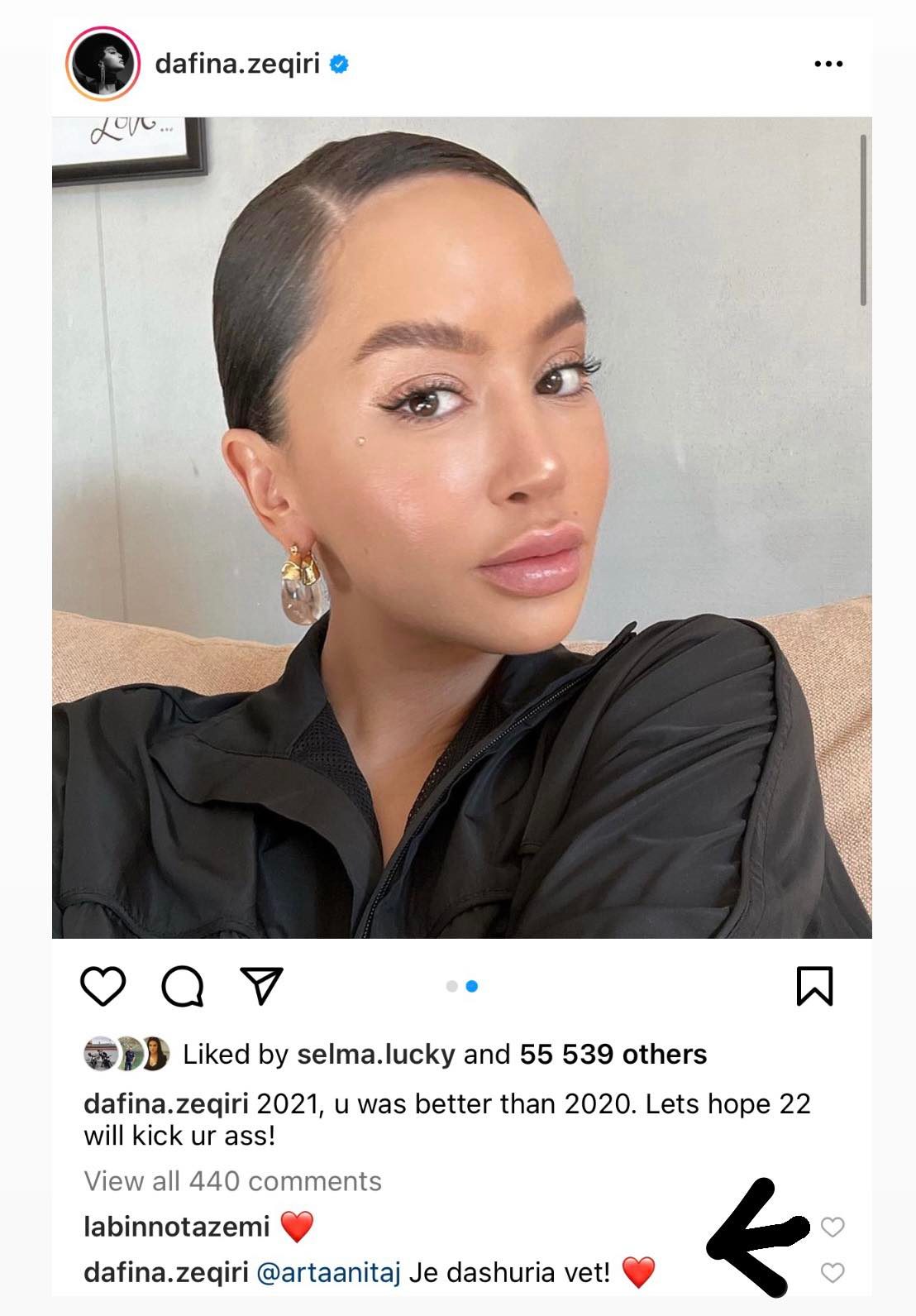Image resolution: width=916 pixels, height=1316 pixels.
Task: Like this post with the heart icon
Action: coord(103,986)
